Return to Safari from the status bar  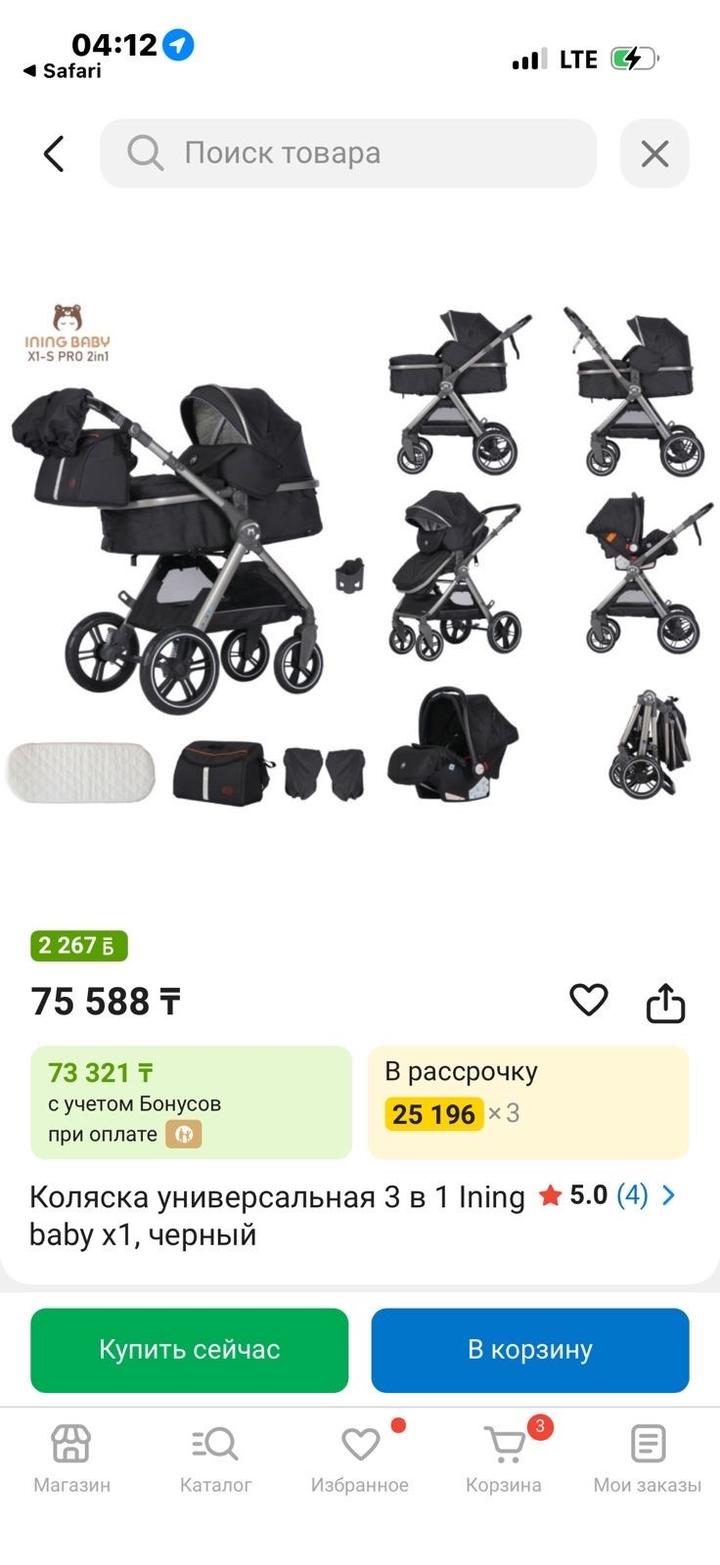pos(62,72)
